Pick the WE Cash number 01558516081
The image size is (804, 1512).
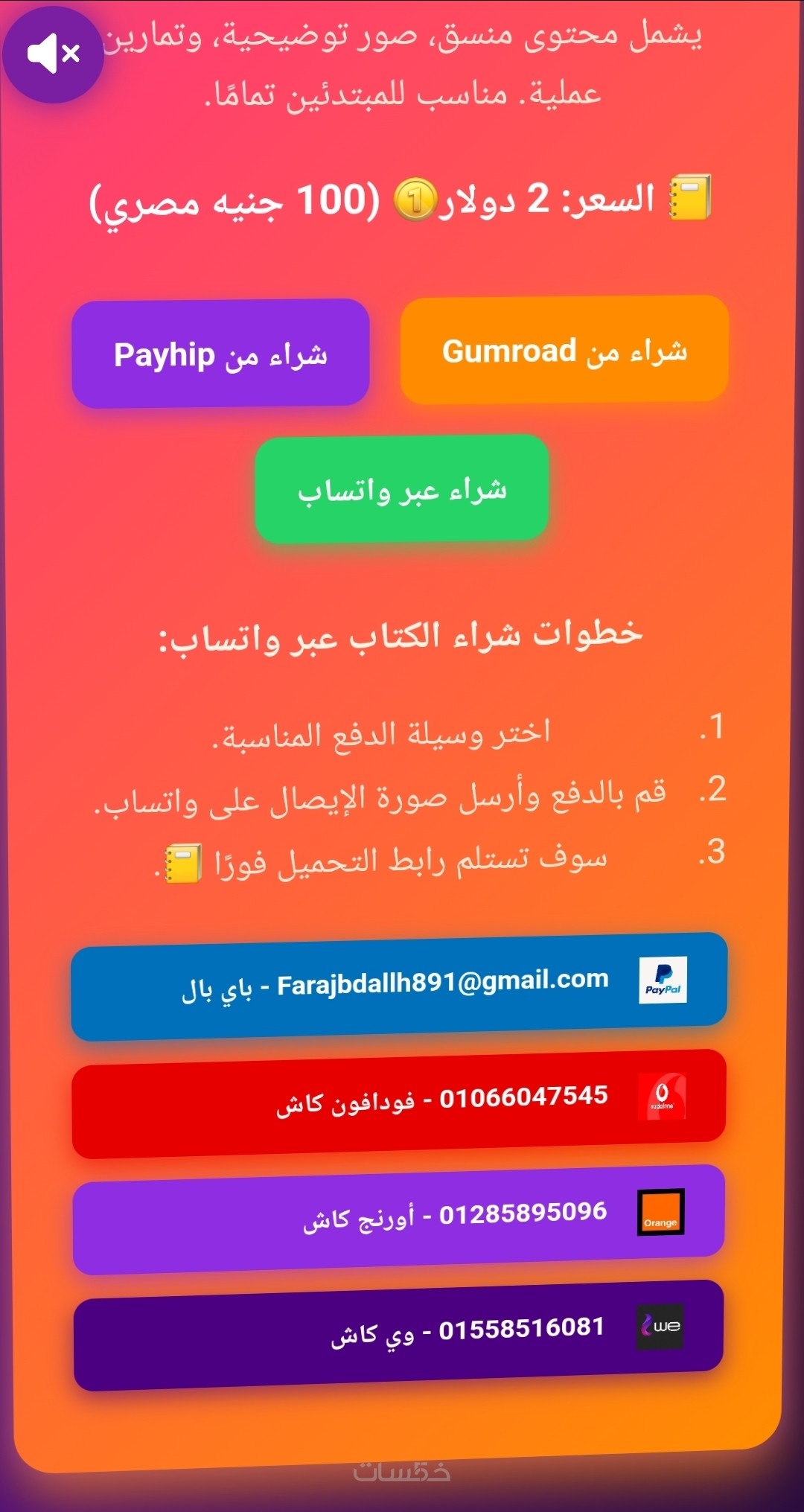[x=399, y=1334]
